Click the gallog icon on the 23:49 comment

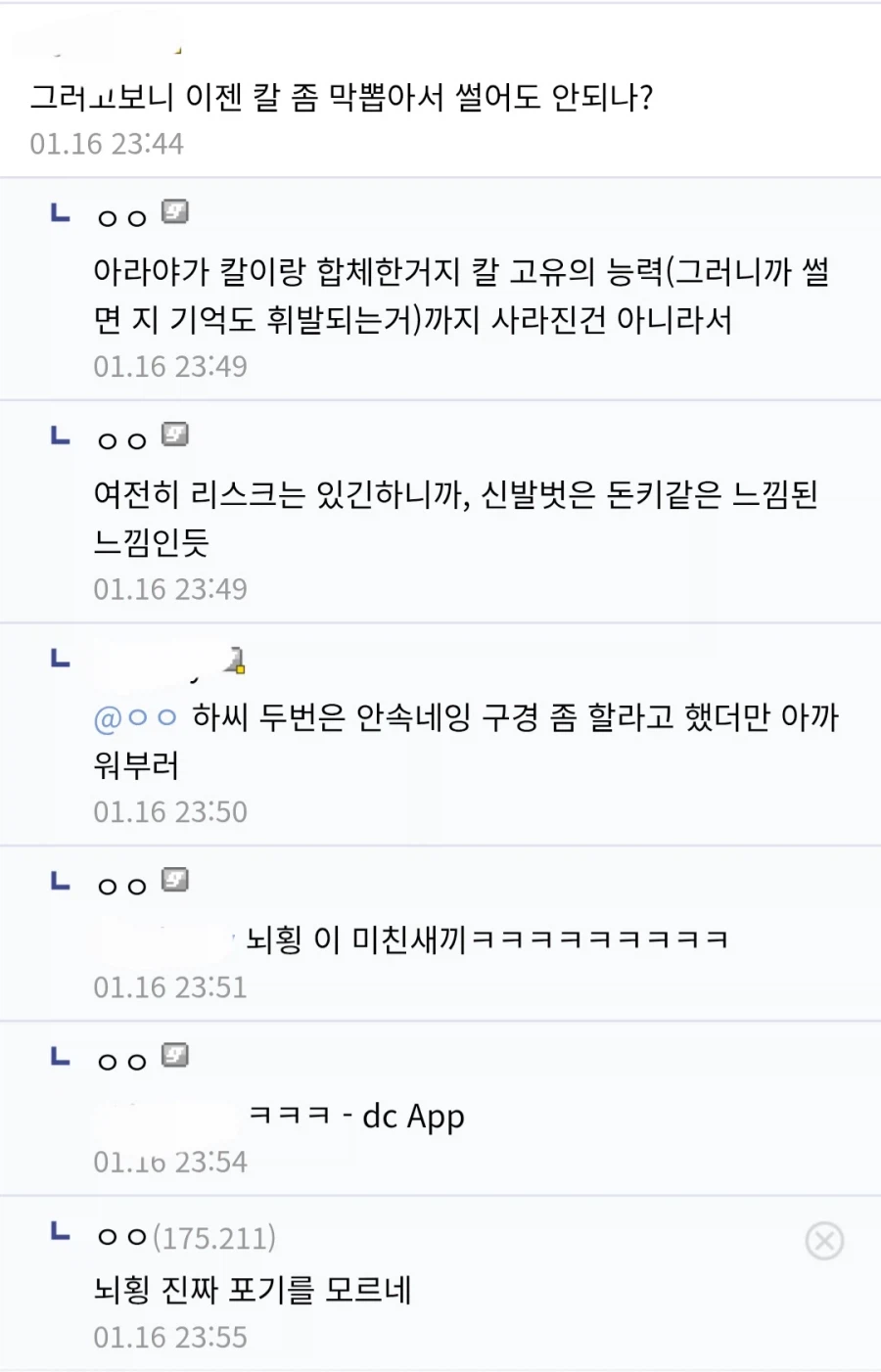pos(172,433)
